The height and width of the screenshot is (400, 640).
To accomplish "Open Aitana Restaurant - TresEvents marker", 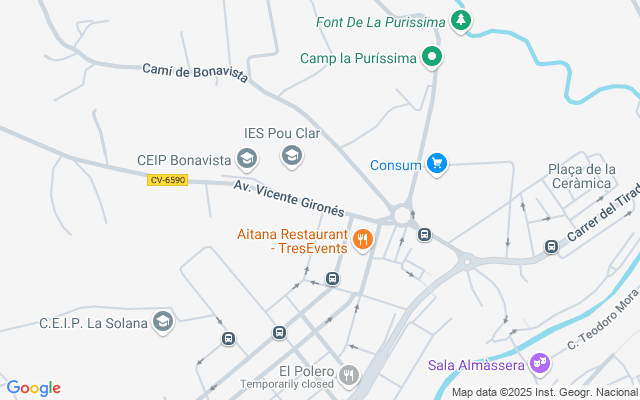I will pos(363,239).
